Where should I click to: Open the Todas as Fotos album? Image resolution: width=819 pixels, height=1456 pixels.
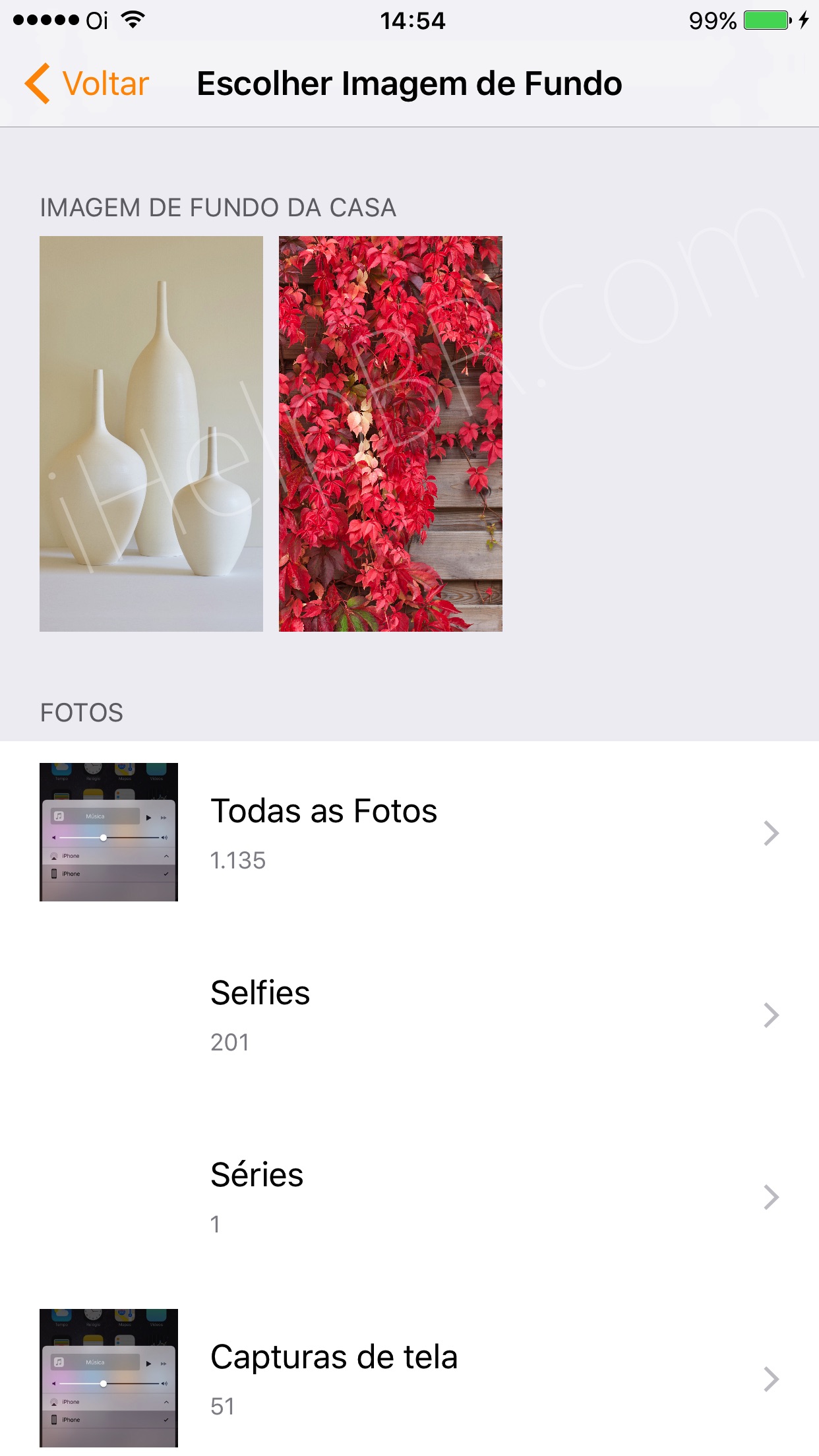(409, 832)
